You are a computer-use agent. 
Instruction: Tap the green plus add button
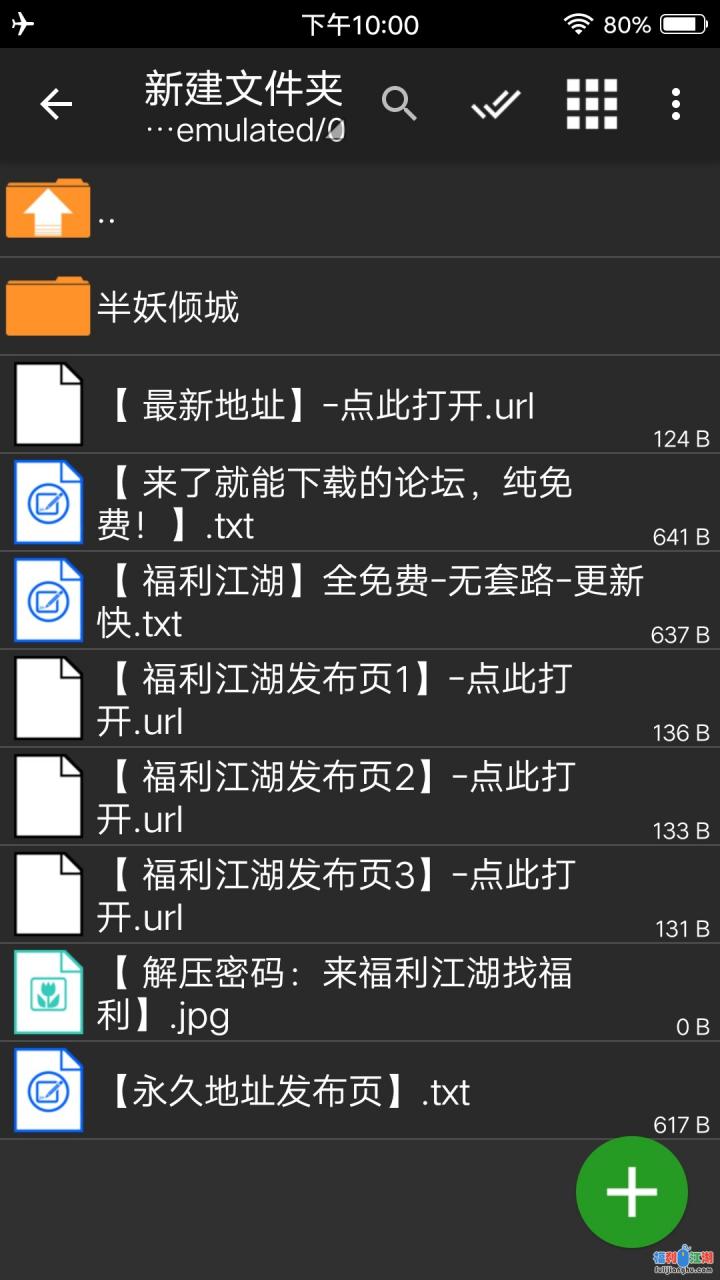point(632,1192)
